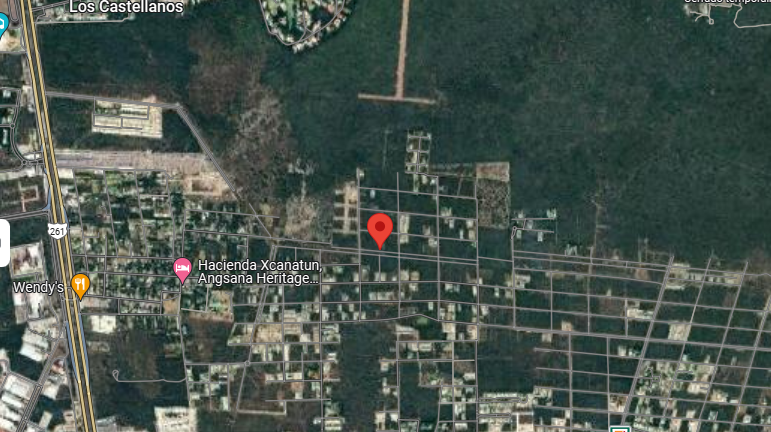Expand the side panel tab at the left edge
This screenshot has height=432, width=771.
click(x=4, y=243)
